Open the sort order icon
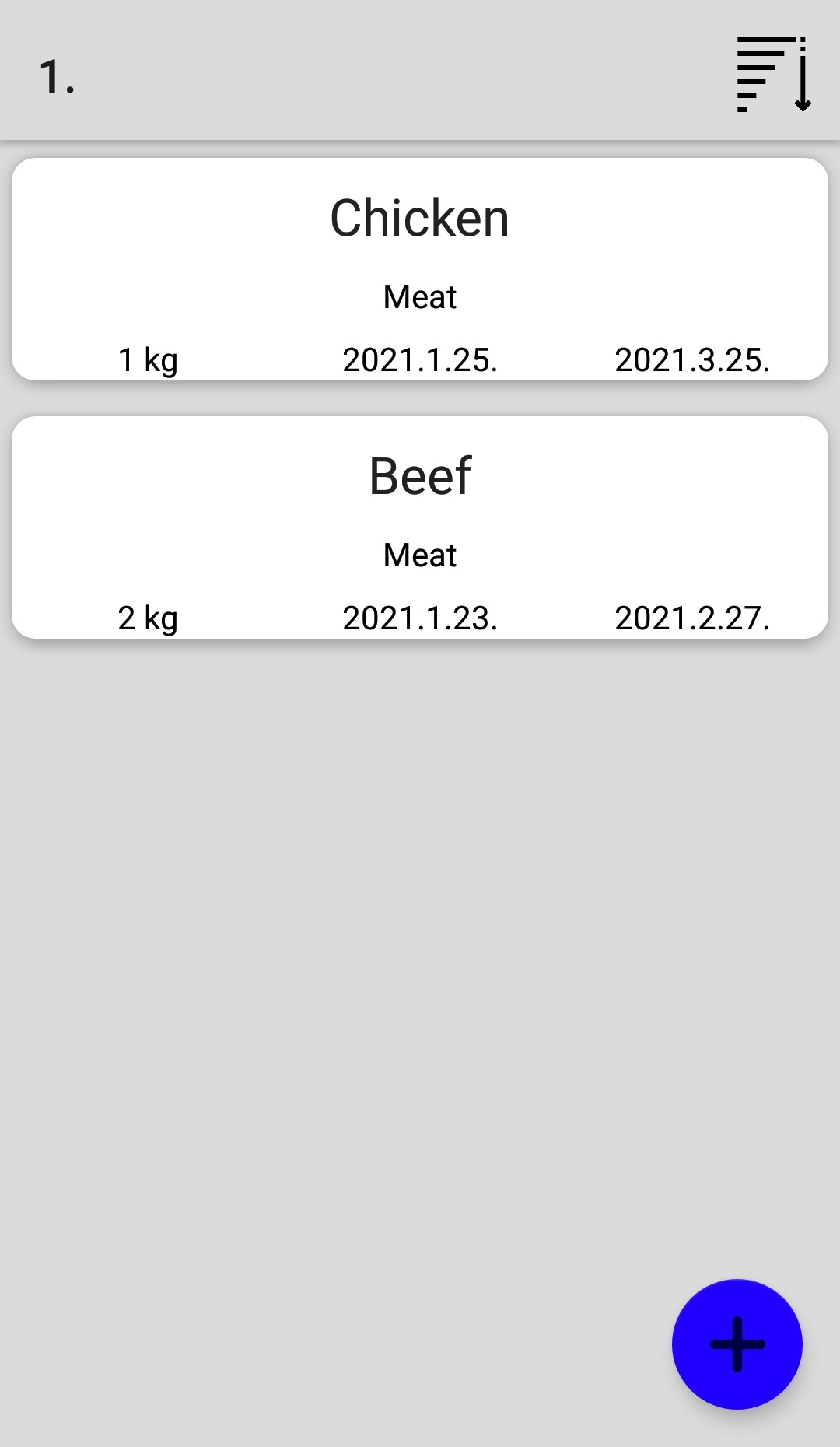Image resolution: width=840 pixels, height=1447 pixels. point(774,75)
